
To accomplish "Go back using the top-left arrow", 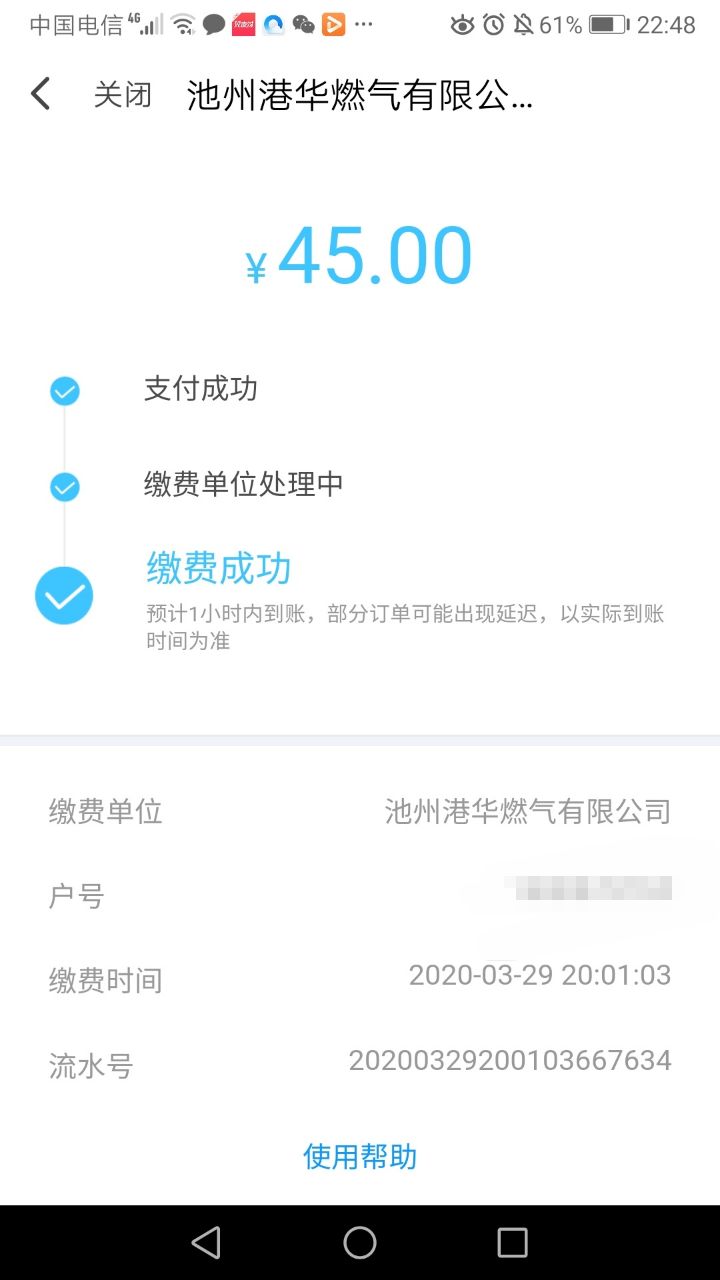I will [40, 94].
